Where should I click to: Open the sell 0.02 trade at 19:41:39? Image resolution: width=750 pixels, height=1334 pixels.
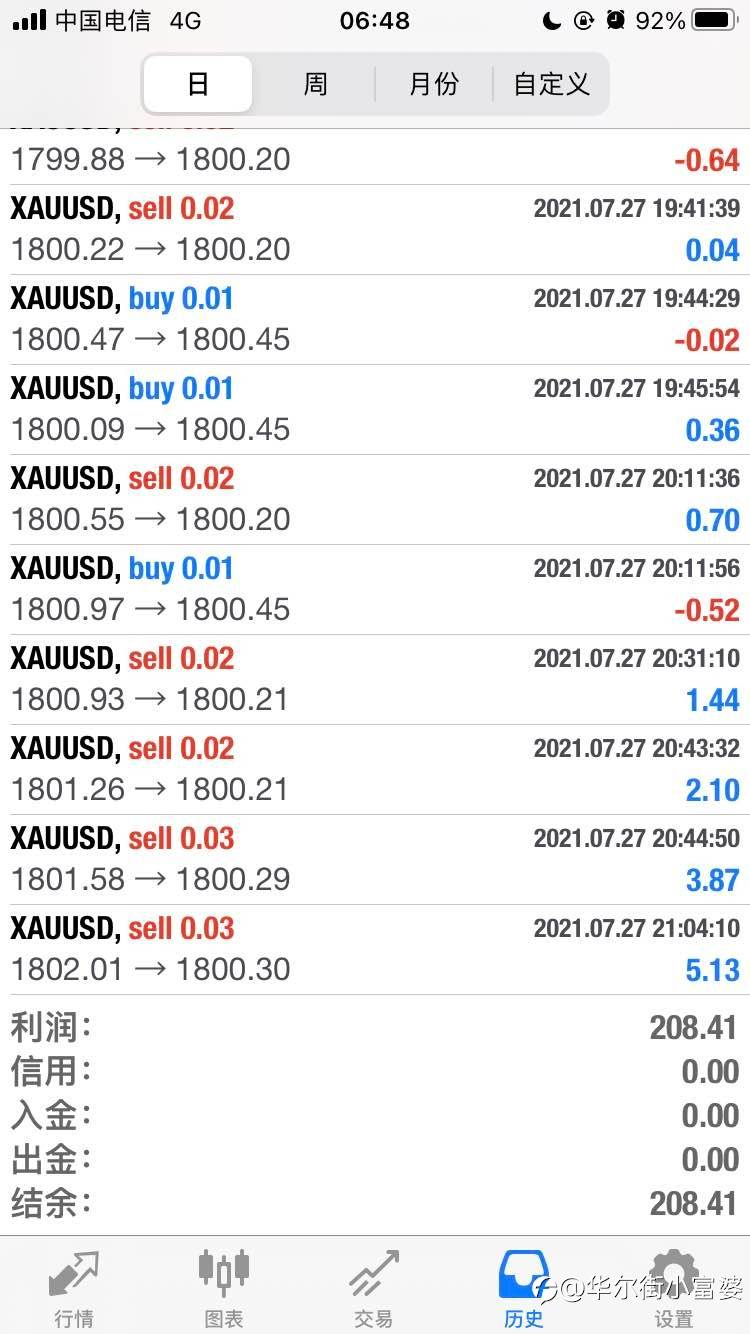pyautogui.click(x=375, y=229)
